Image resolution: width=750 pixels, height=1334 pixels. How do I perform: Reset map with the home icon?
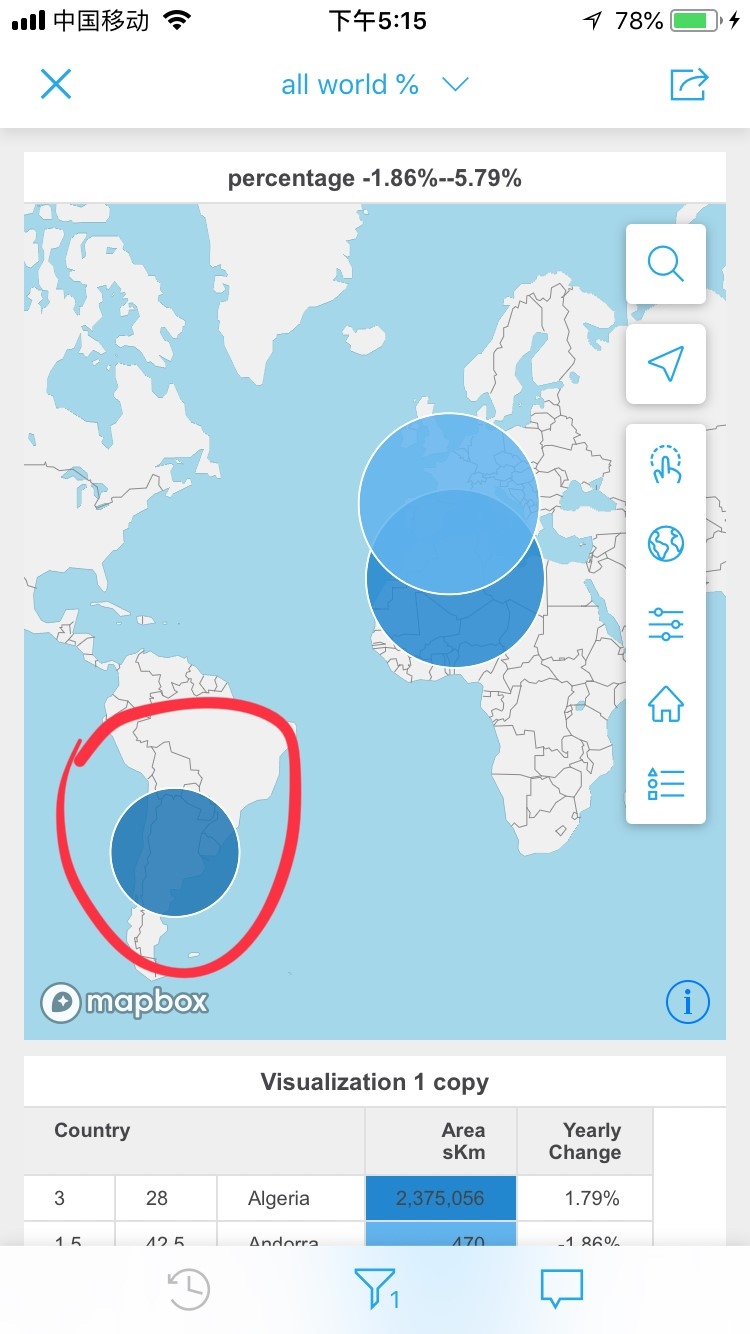click(665, 704)
